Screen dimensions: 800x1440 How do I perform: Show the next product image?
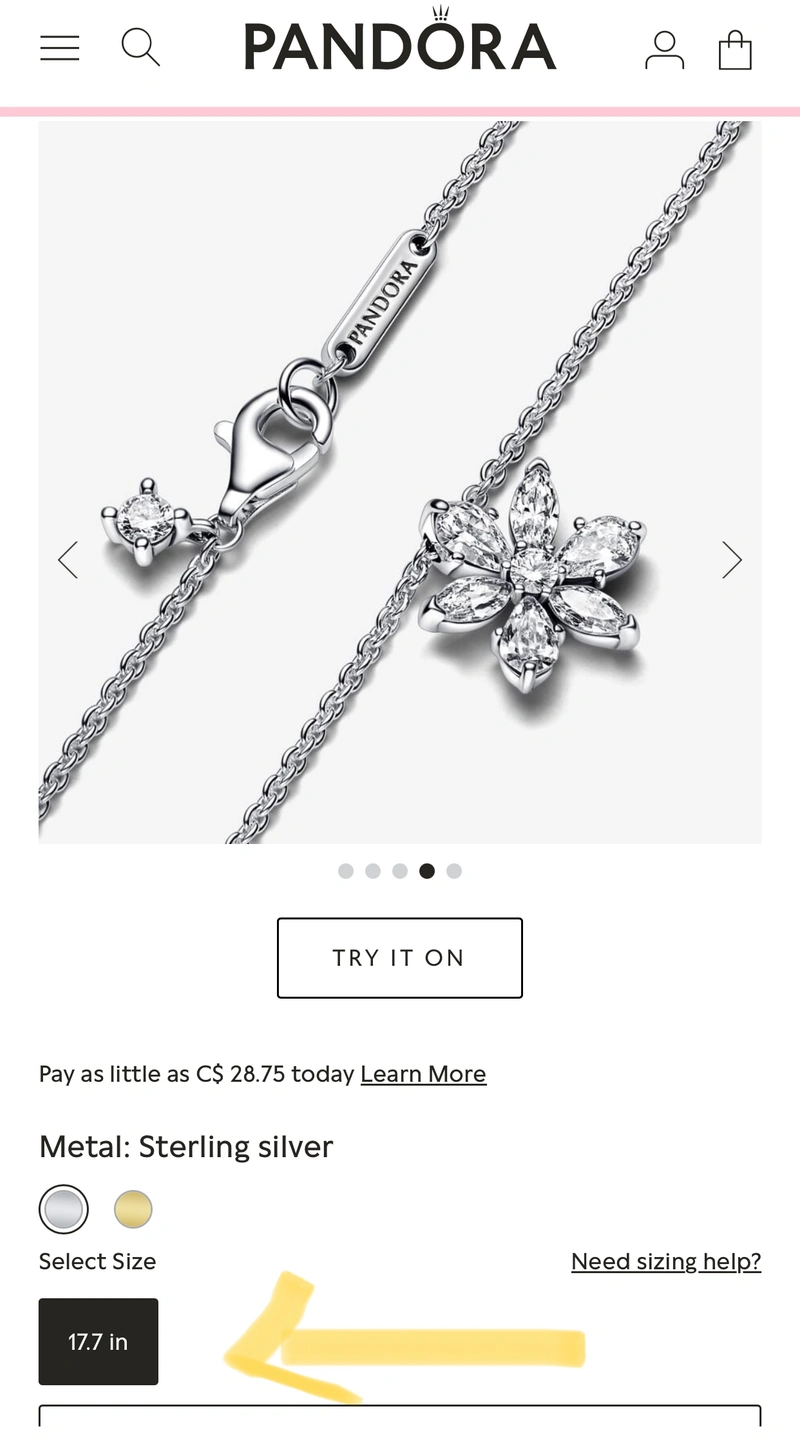(x=732, y=560)
